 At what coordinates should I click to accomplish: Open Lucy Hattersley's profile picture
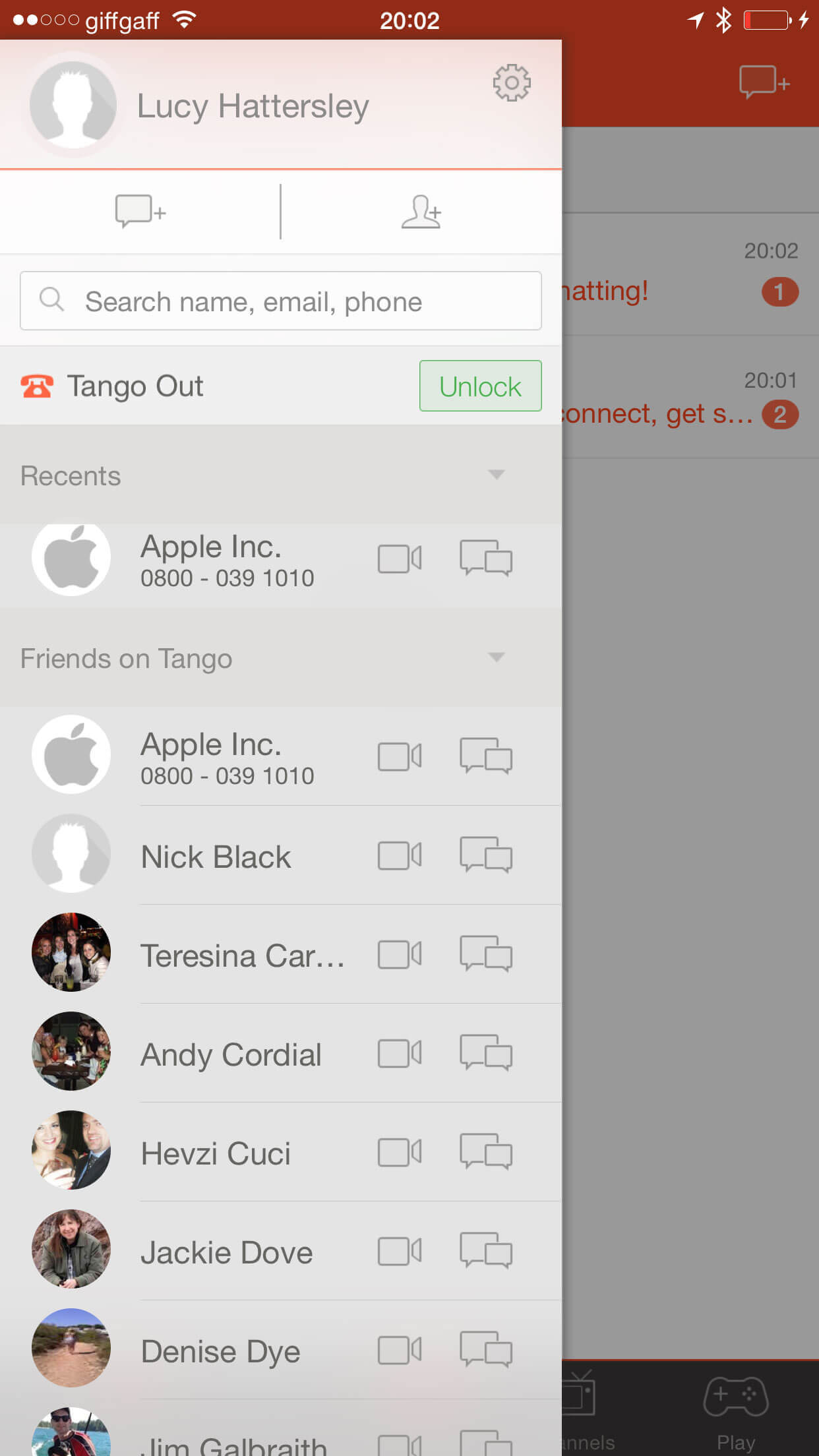[x=73, y=106]
